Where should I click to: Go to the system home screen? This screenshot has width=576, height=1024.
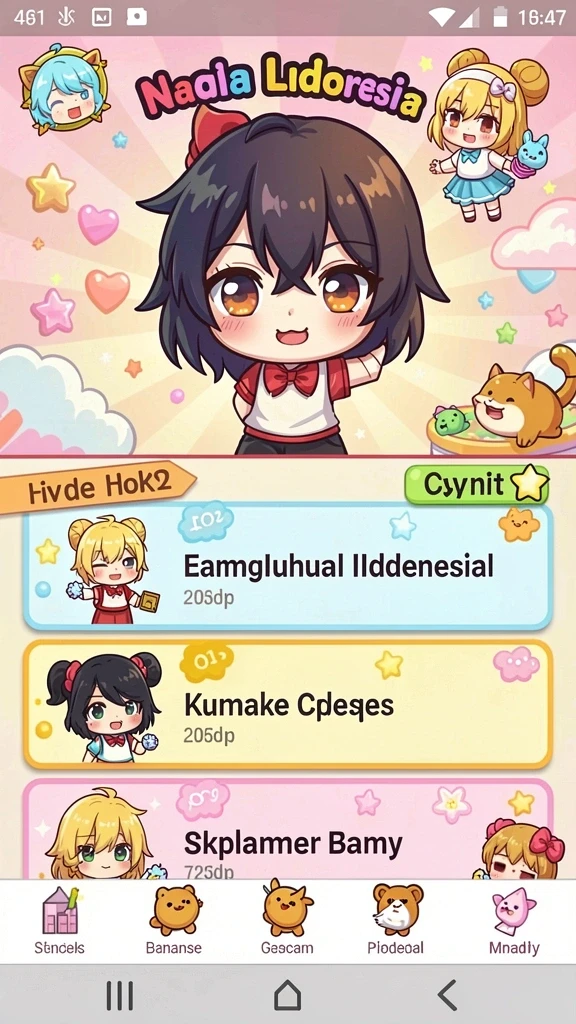coord(287,996)
